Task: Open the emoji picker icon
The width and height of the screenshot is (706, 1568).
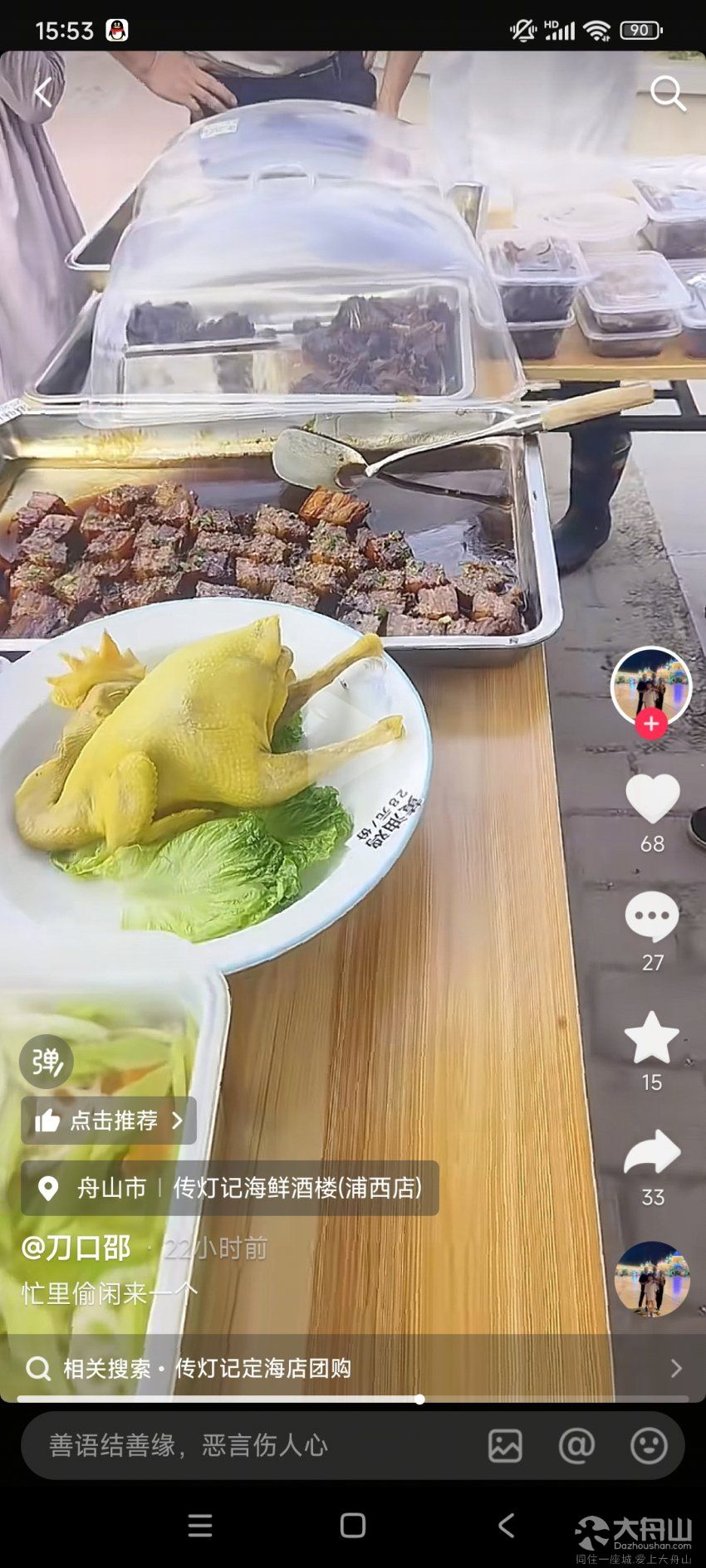Action: tap(649, 1445)
